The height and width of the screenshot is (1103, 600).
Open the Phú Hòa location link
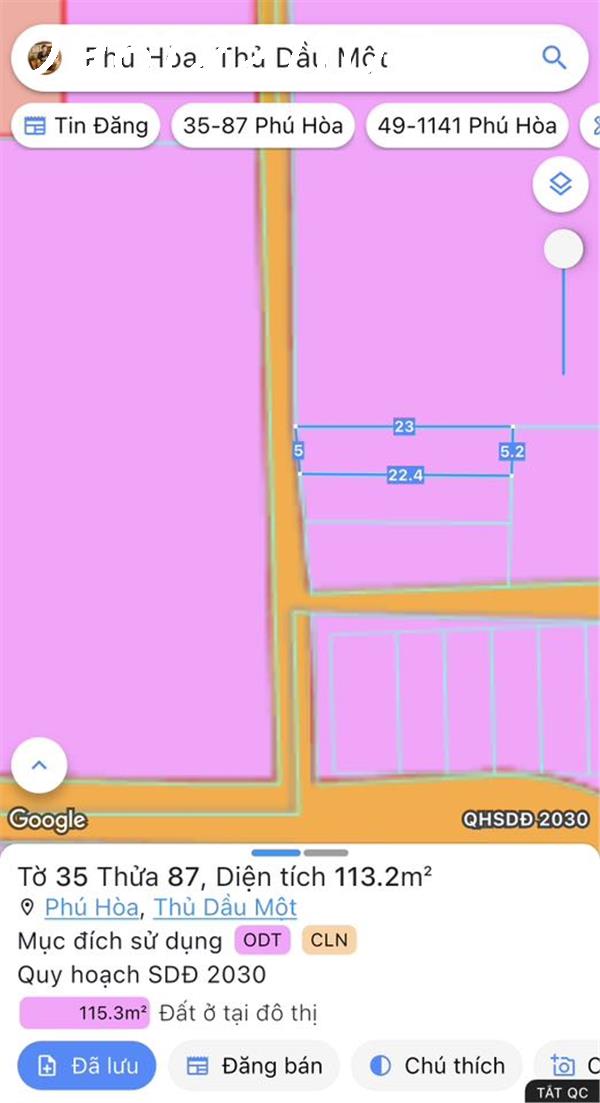pos(91,907)
